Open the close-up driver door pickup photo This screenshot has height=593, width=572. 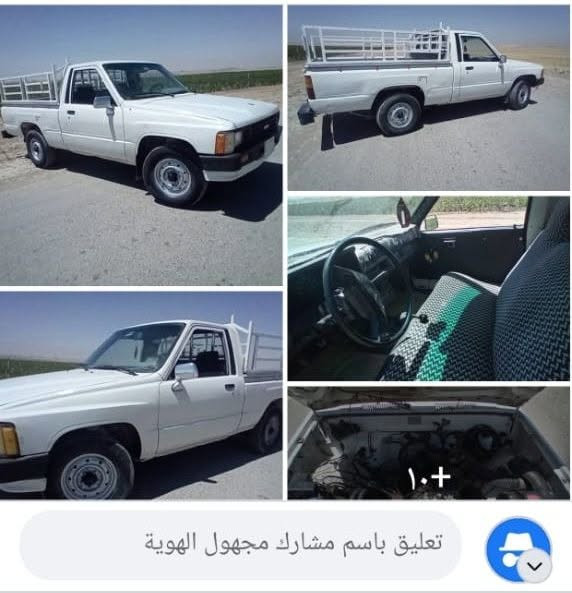pos(141,396)
